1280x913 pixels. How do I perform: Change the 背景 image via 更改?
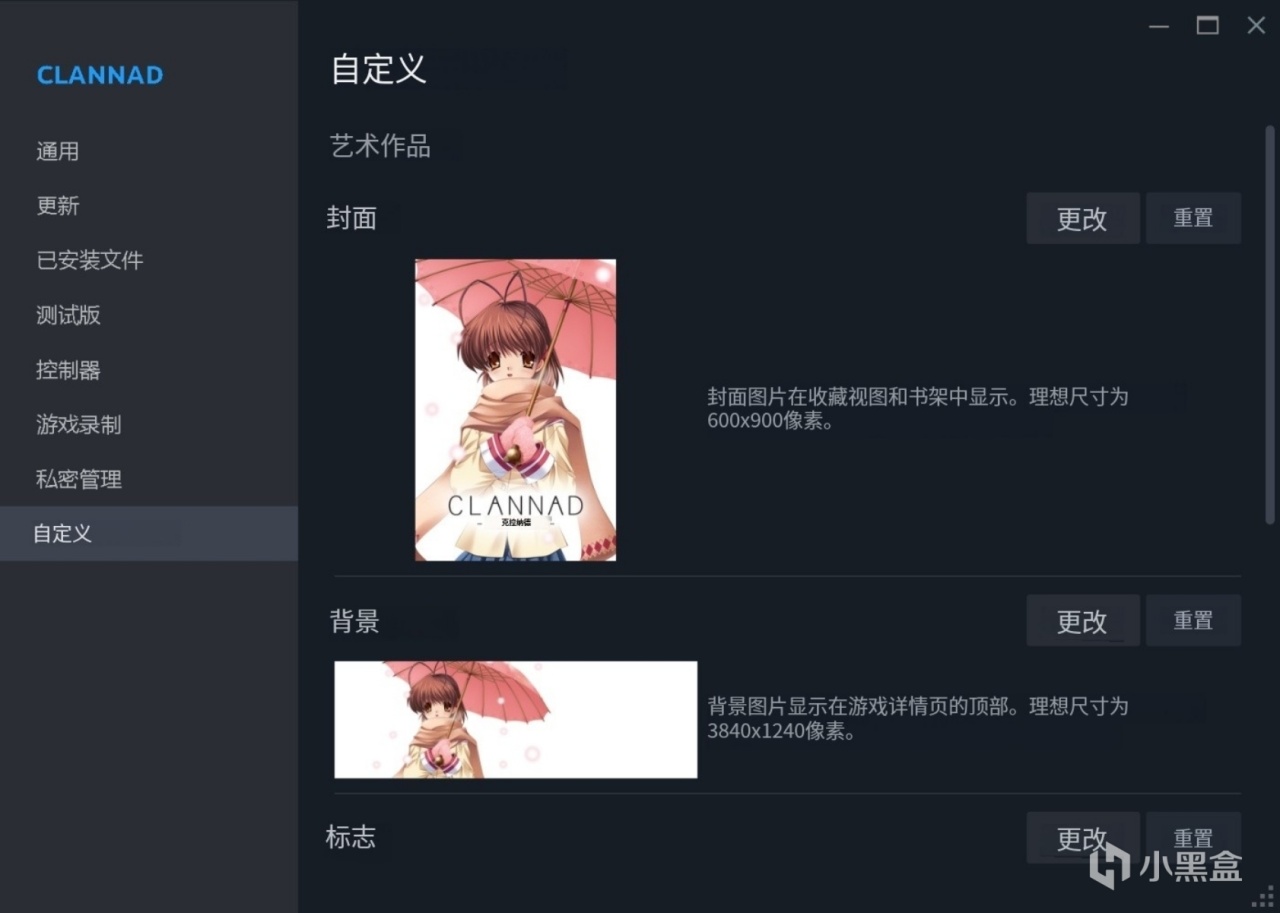coord(1082,621)
